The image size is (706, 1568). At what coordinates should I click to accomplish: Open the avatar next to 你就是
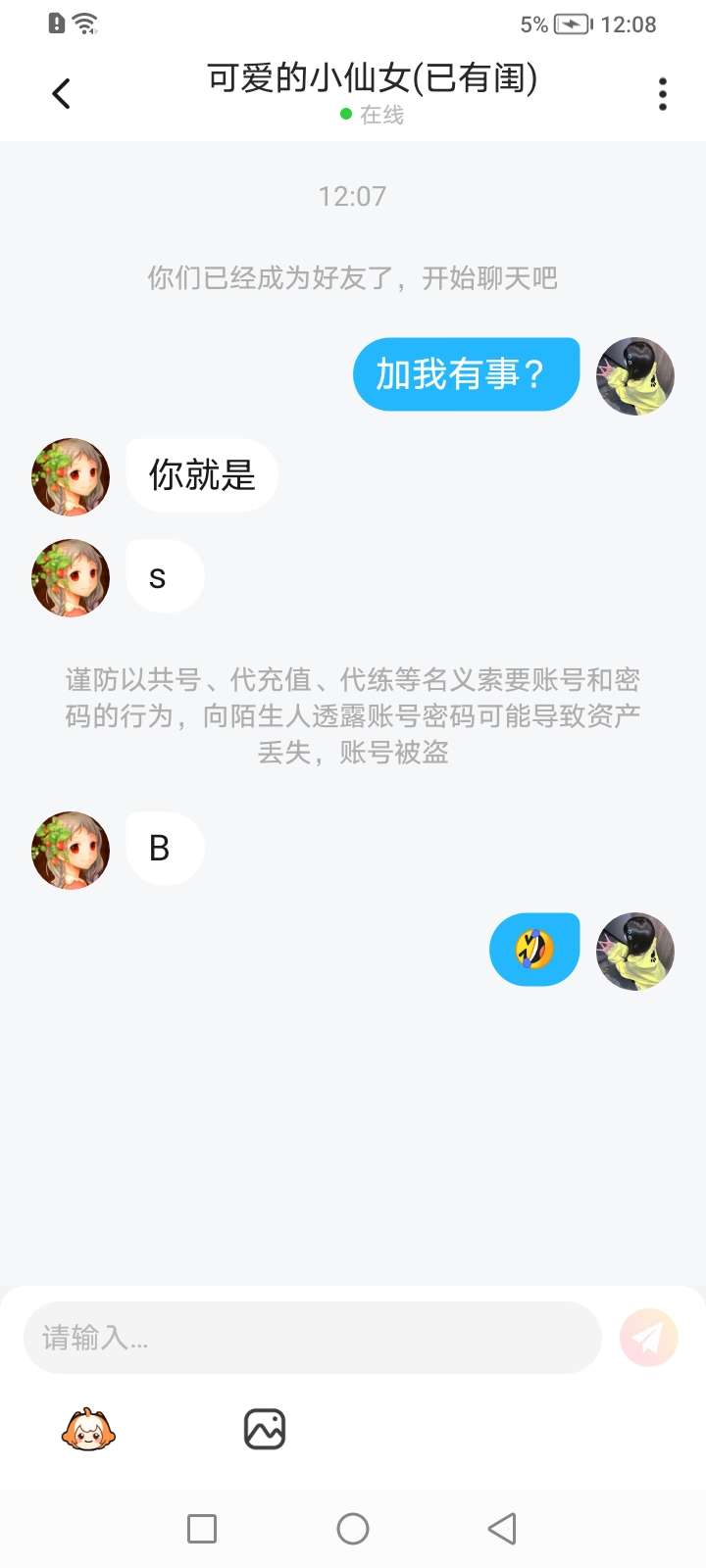(x=71, y=477)
